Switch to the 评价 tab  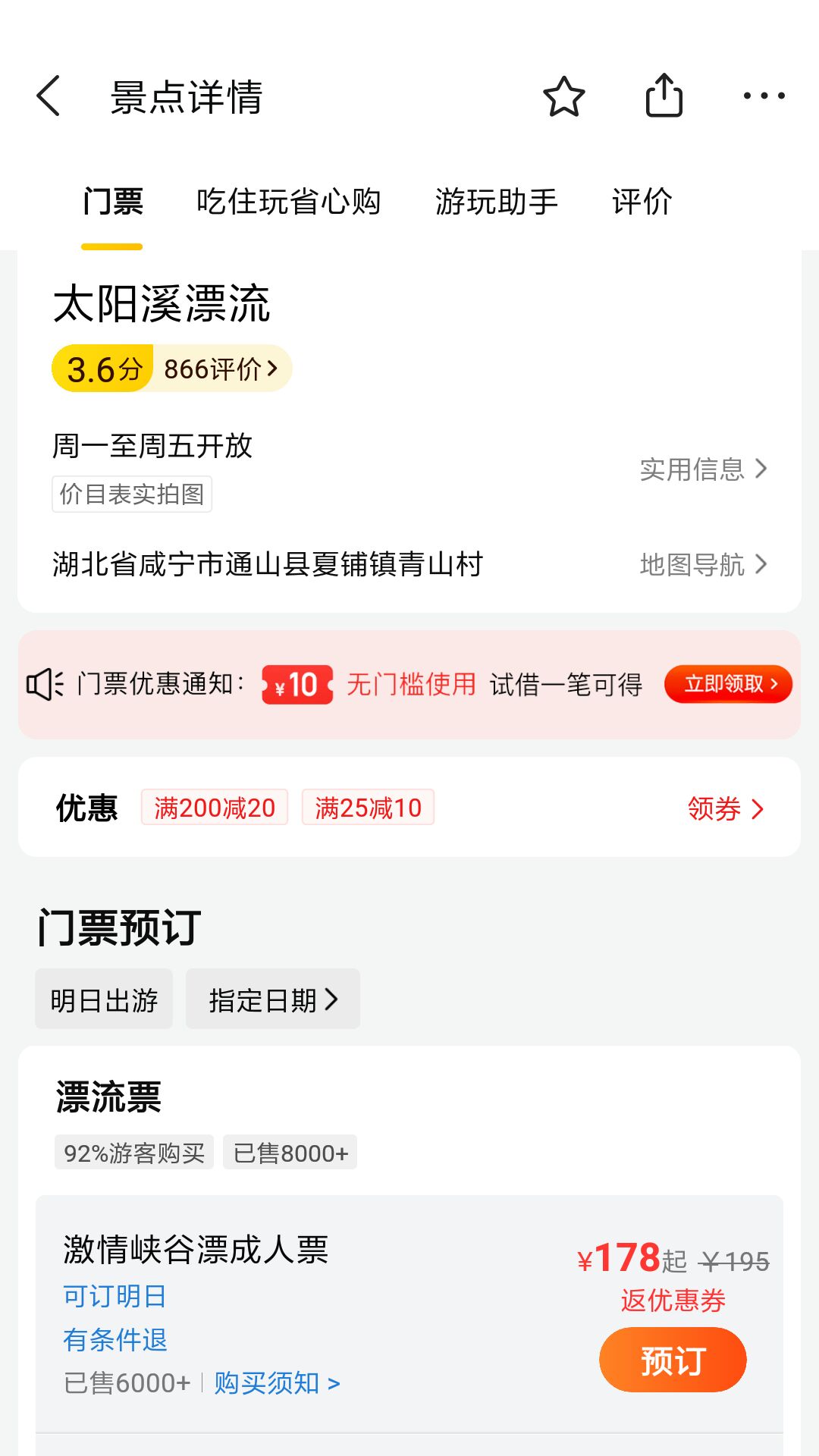pos(642,202)
